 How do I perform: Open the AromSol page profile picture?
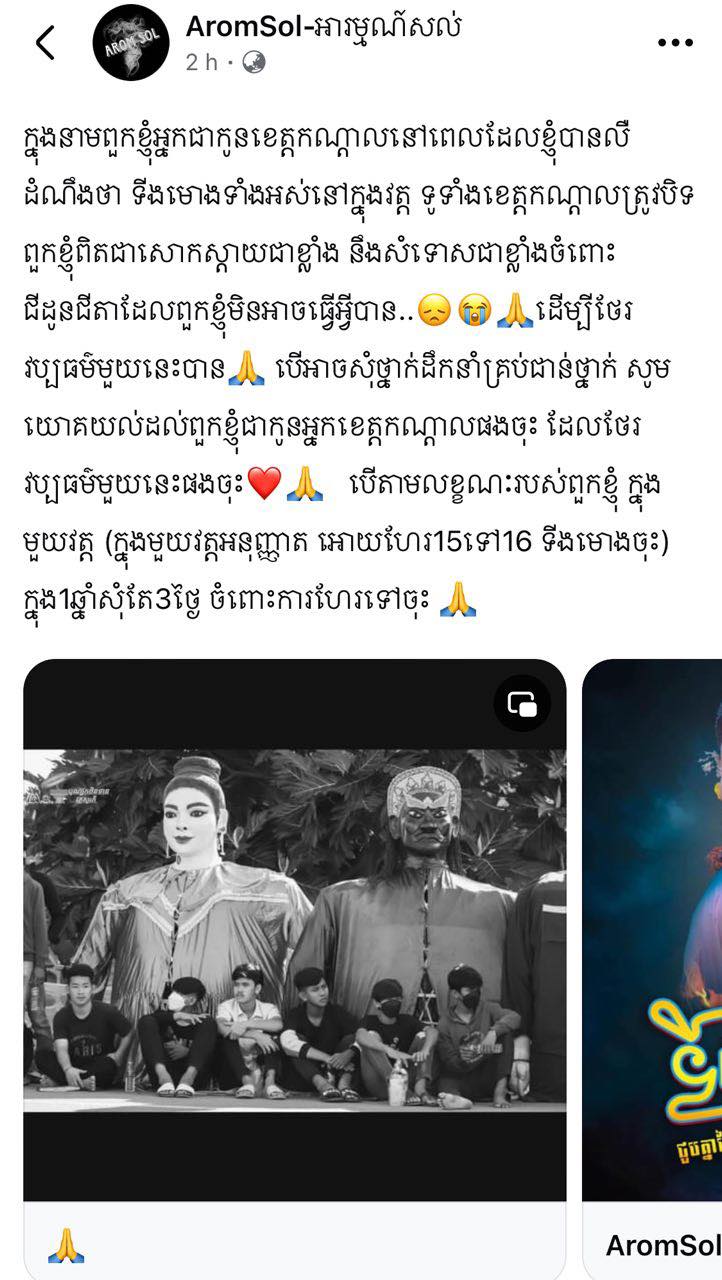tap(130, 43)
